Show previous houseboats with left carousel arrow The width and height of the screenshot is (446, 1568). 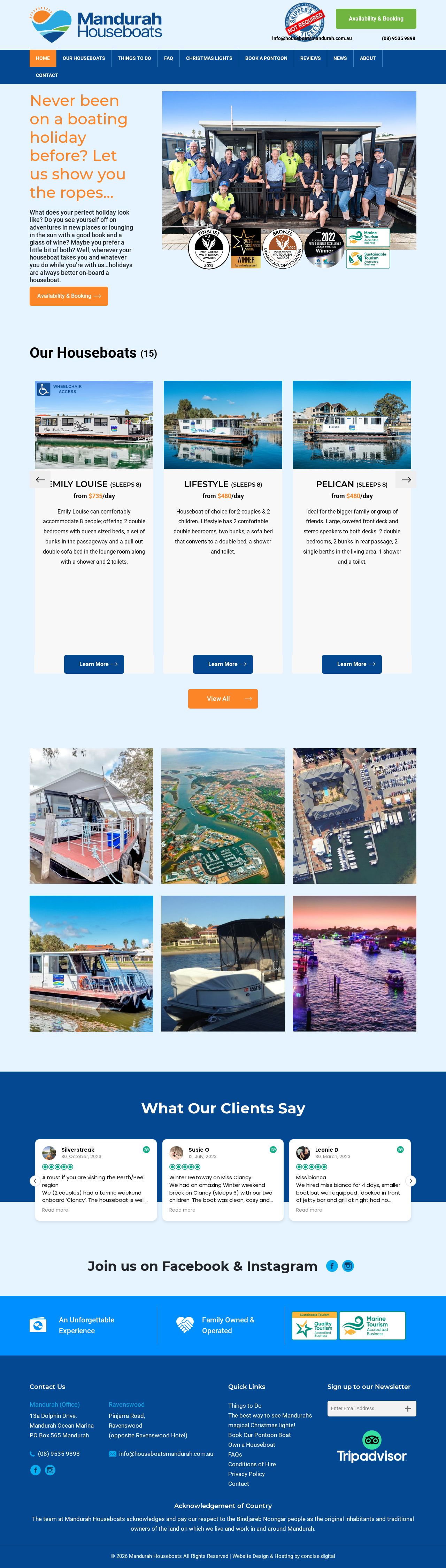click(40, 480)
